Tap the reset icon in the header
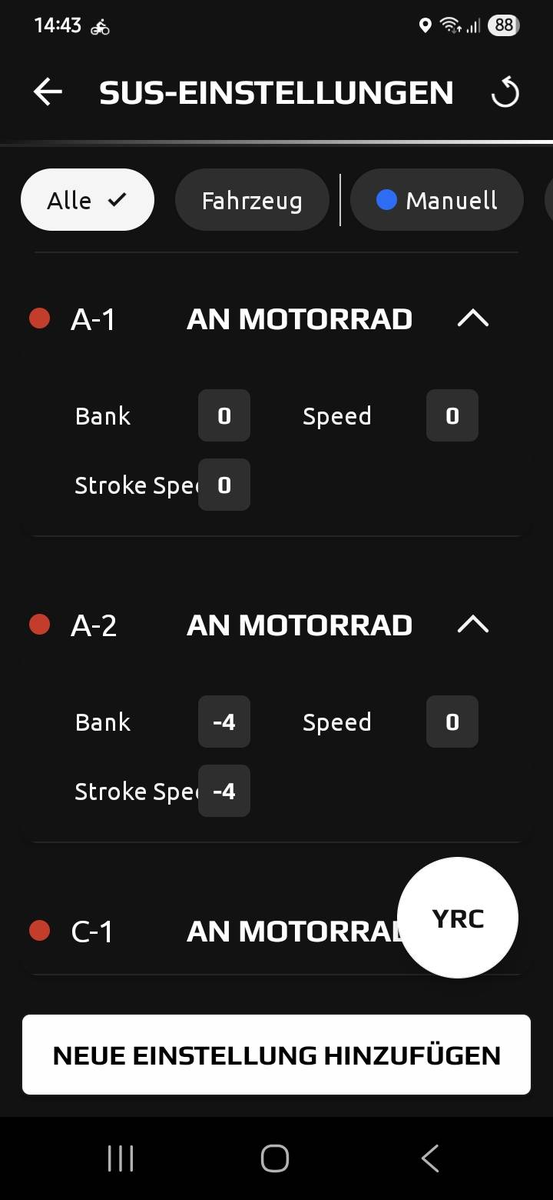This screenshot has height=1200, width=553. (505, 93)
